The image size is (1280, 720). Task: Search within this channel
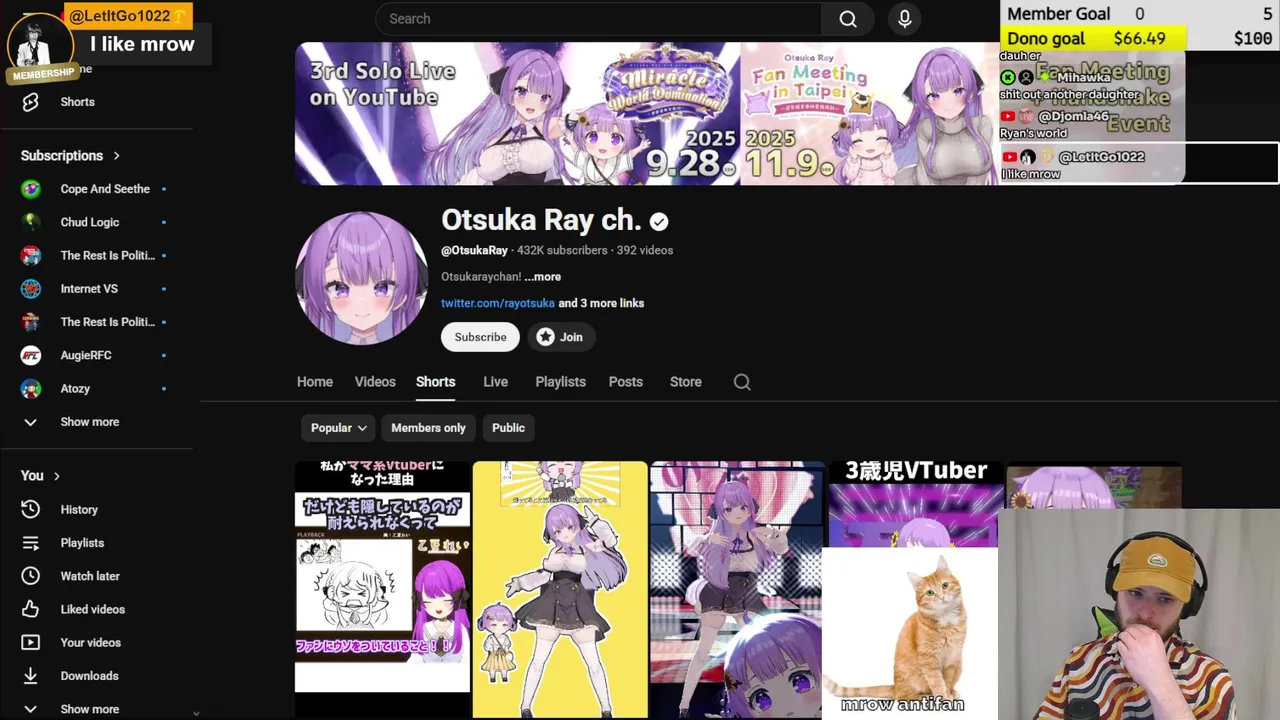[x=742, y=382]
